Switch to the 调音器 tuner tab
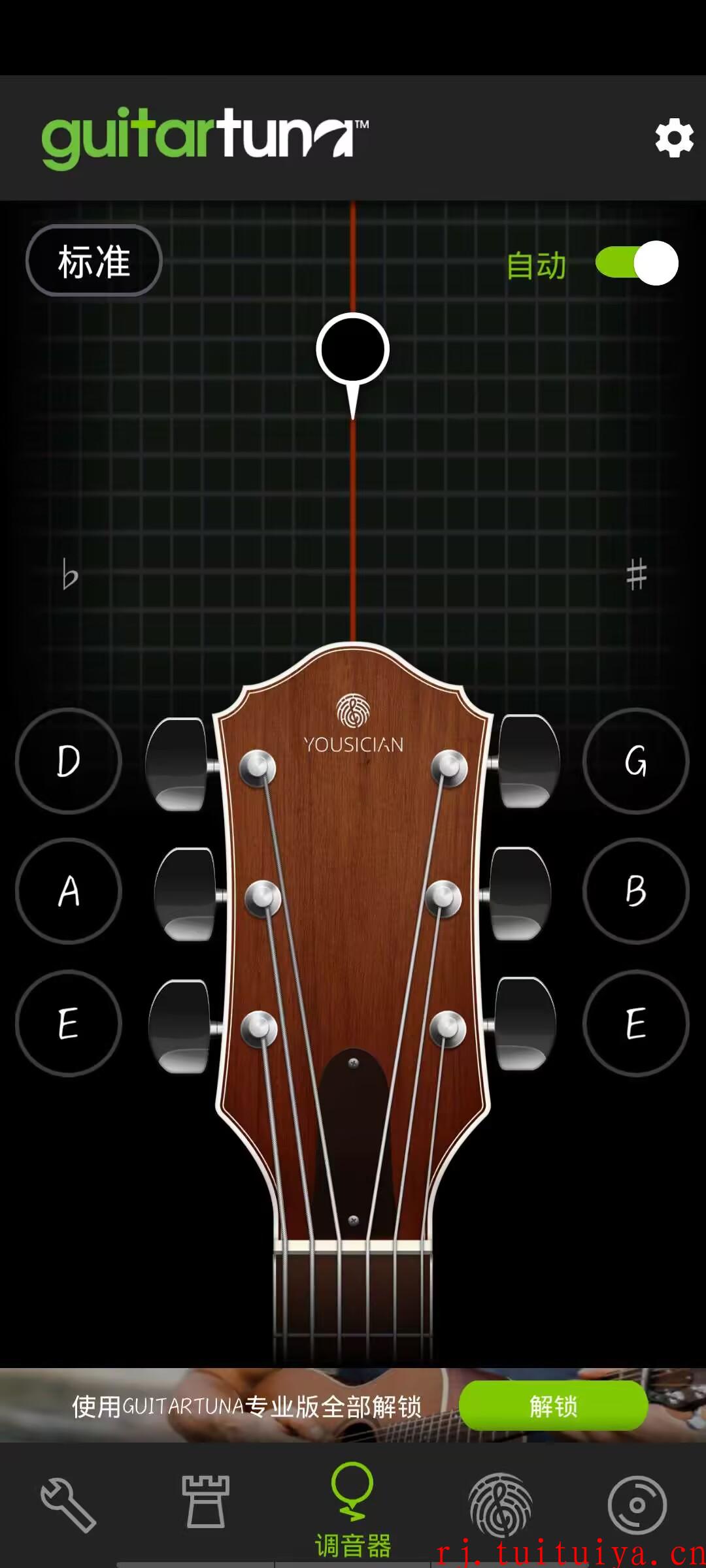The height and width of the screenshot is (1568, 706). pyautogui.click(x=353, y=1509)
